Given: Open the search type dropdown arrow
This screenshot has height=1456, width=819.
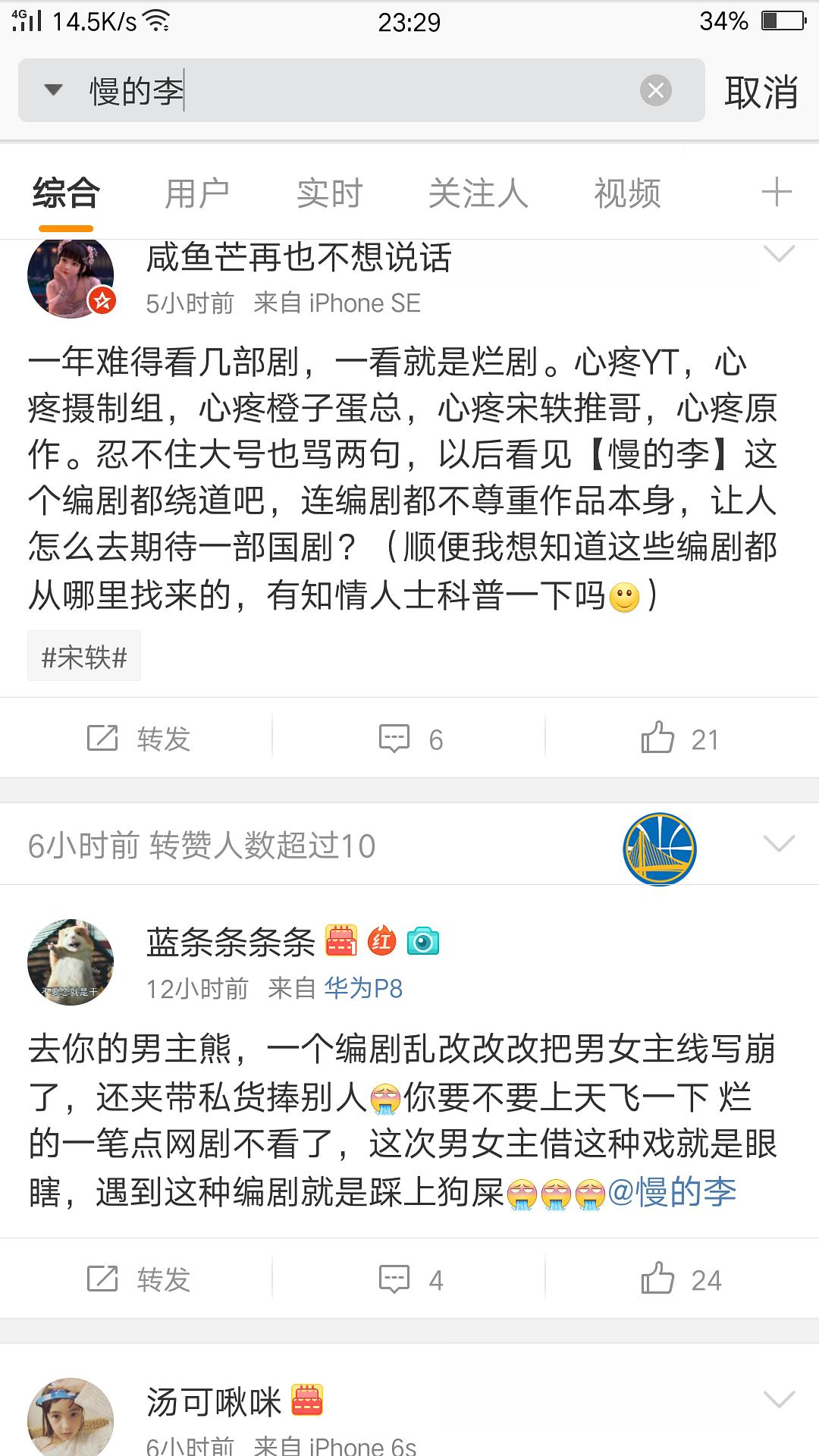Looking at the screenshot, I should (x=53, y=91).
